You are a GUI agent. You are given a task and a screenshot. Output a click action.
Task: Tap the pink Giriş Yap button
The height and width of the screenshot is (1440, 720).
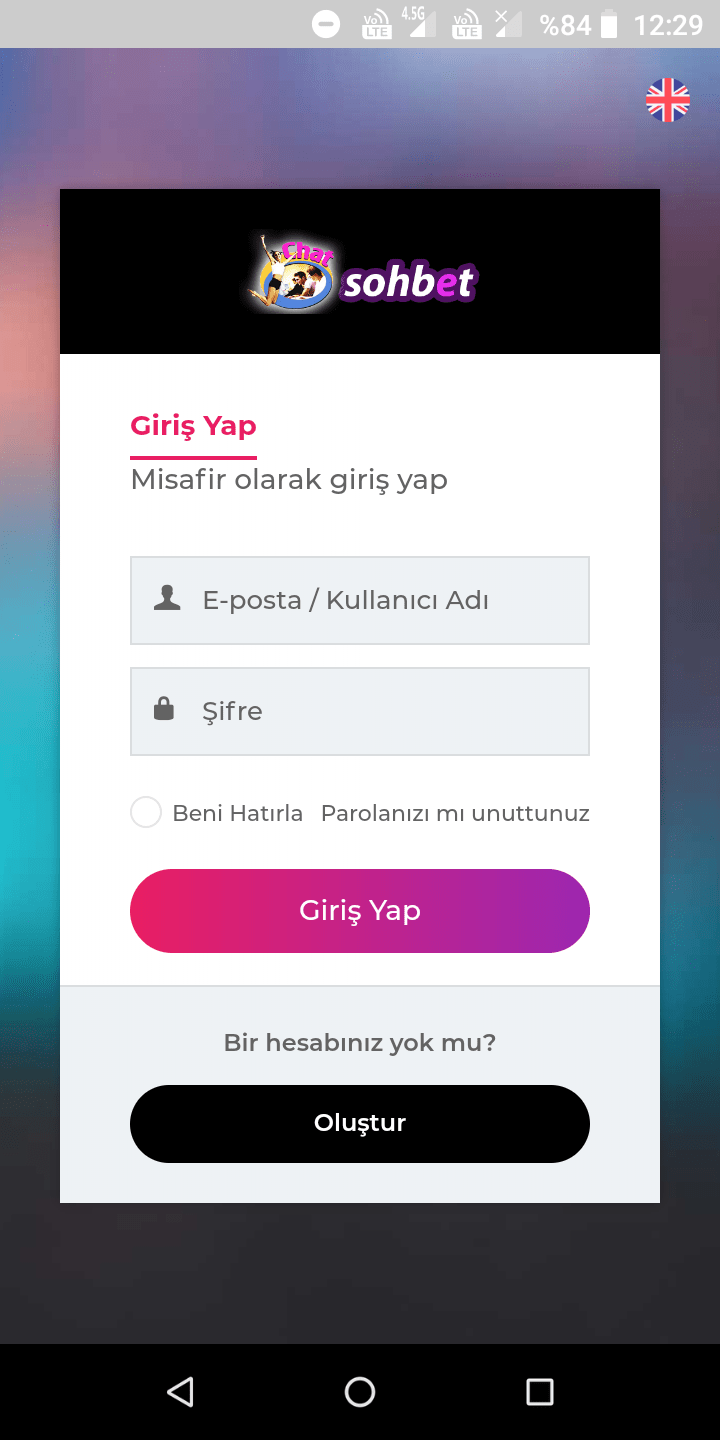pyautogui.click(x=360, y=910)
